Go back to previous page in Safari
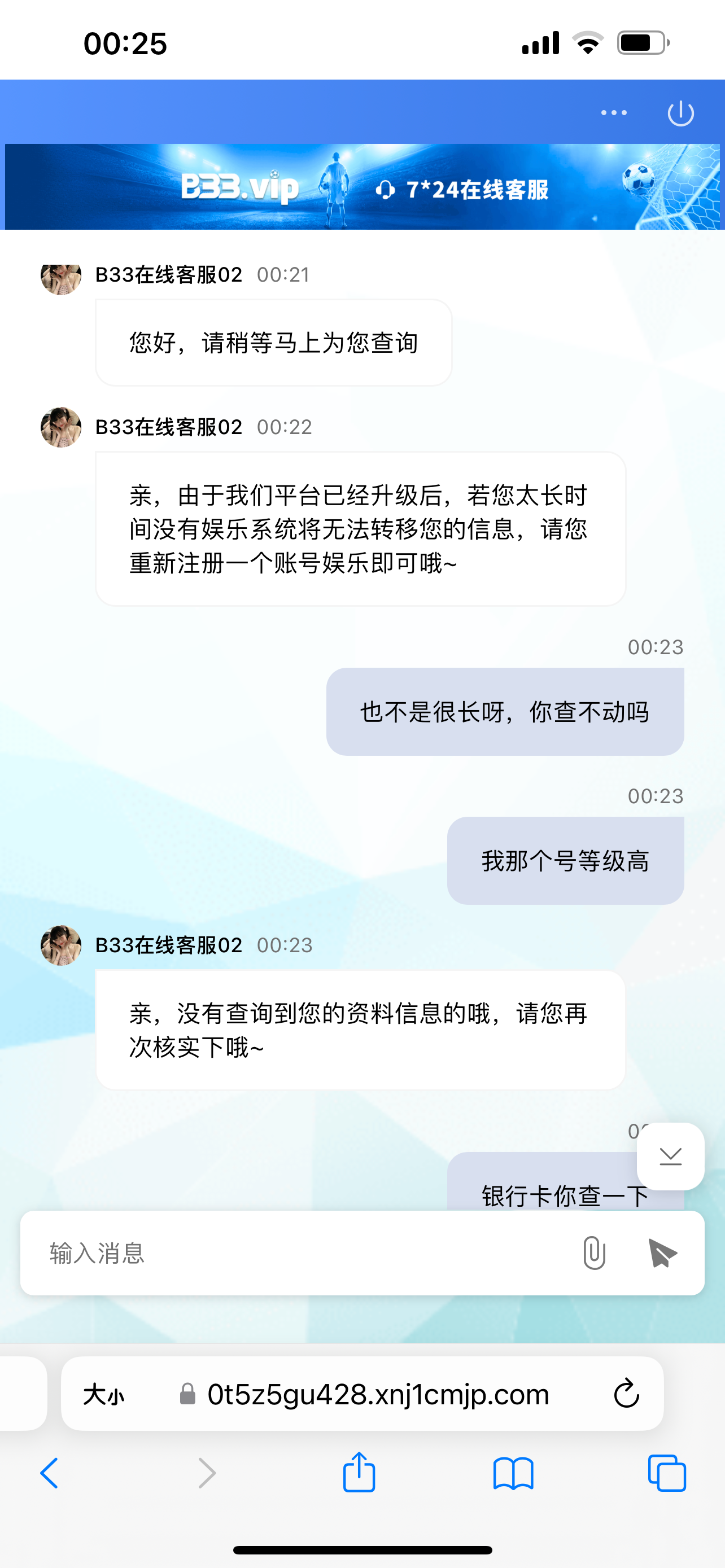The height and width of the screenshot is (1568, 725). click(x=49, y=1473)
